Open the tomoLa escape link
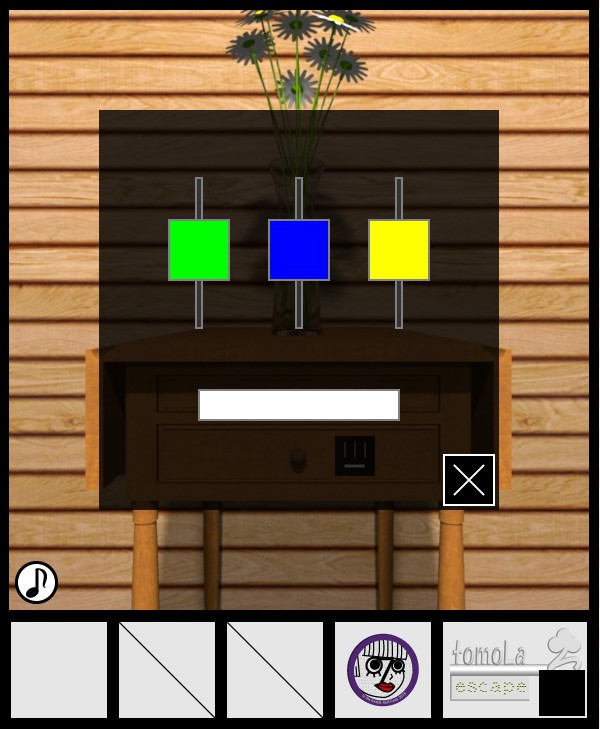The width and height of the screenshot is (600, 729). point(500,665)
